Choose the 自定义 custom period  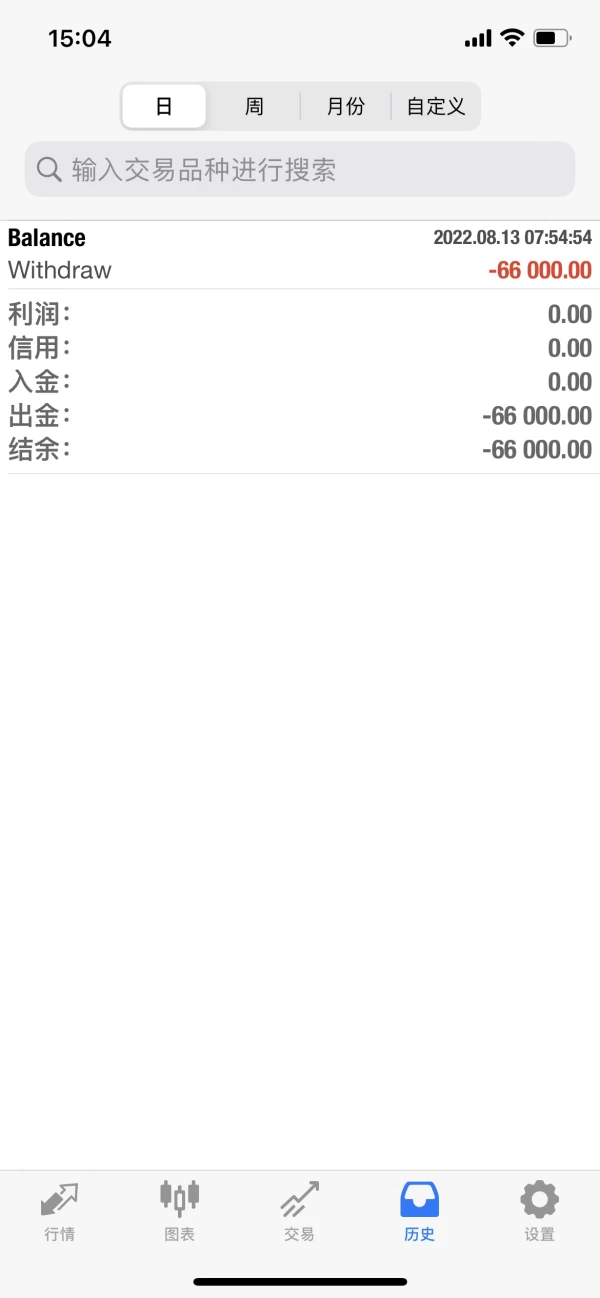point(436,106)
